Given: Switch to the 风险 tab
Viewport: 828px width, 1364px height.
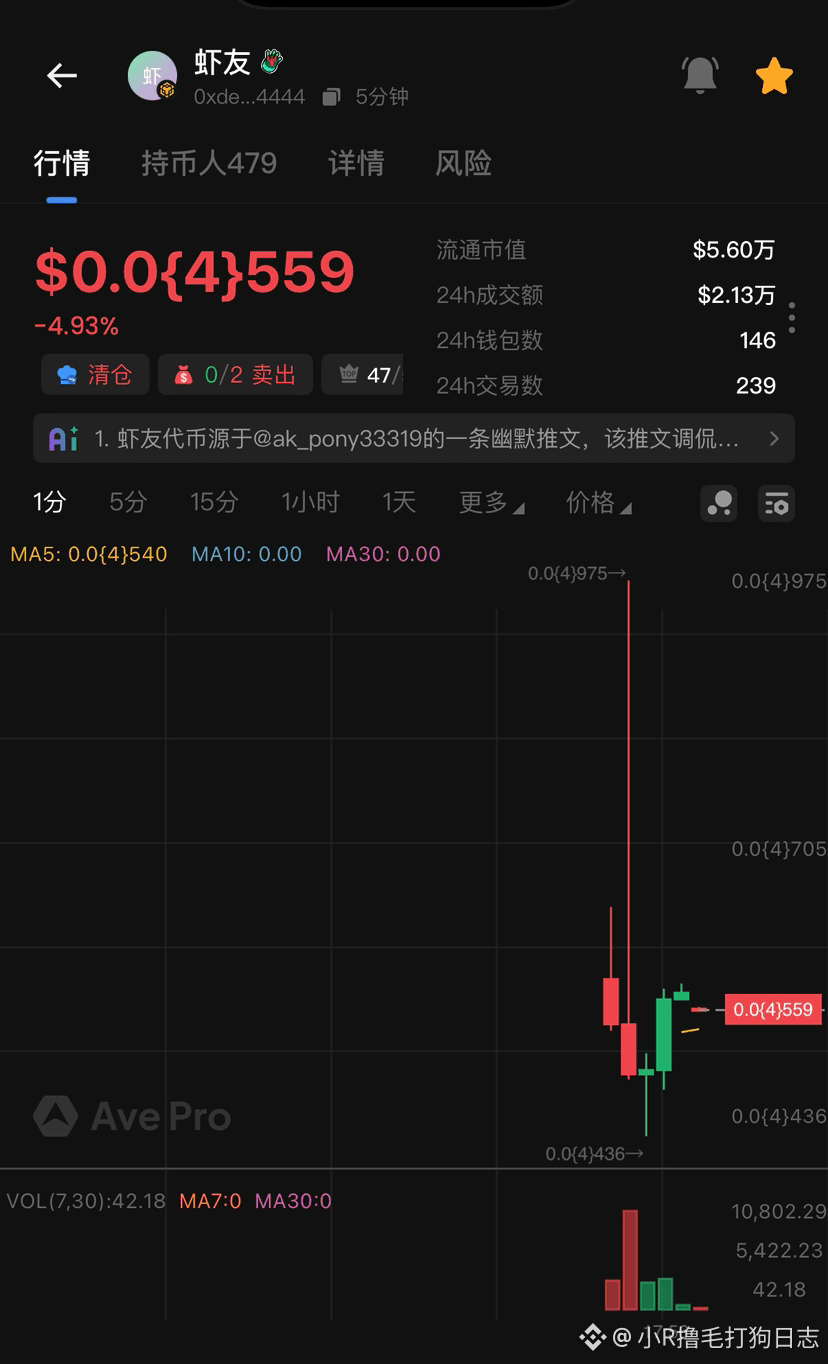Looking at the screenshot, I should [x=463, y=163].
